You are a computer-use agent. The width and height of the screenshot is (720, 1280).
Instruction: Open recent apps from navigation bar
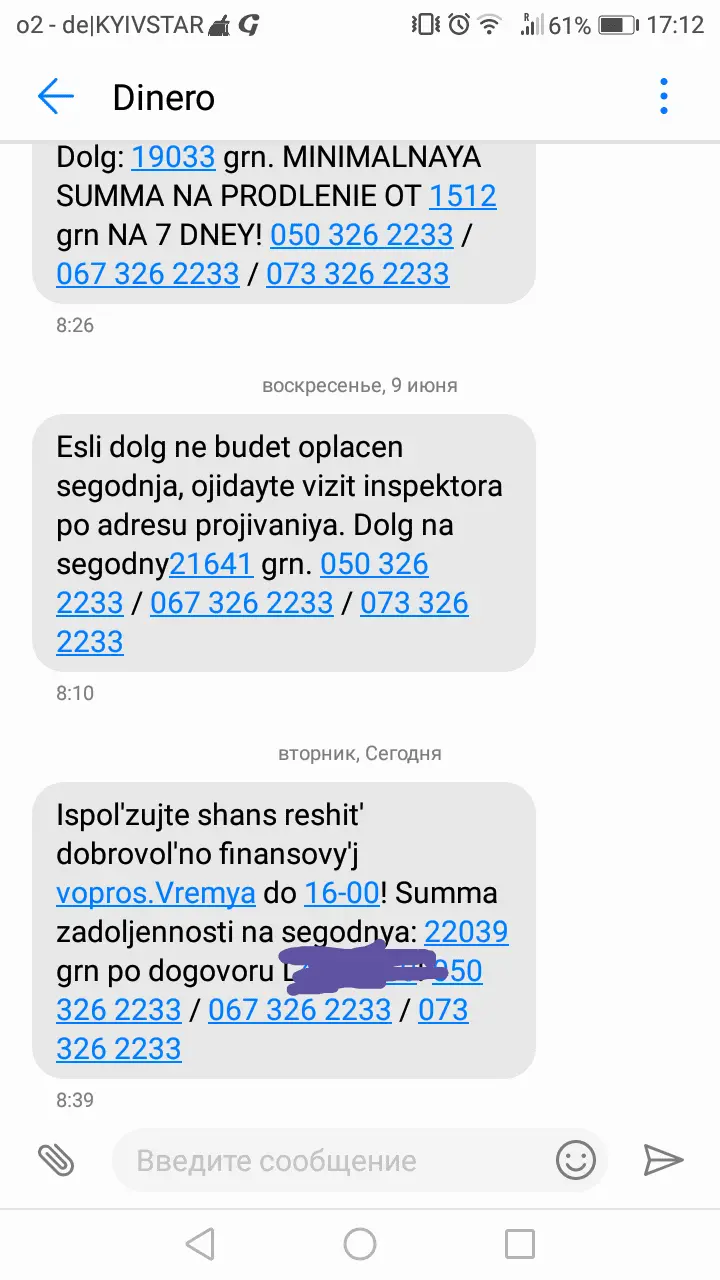(520, 1244)
